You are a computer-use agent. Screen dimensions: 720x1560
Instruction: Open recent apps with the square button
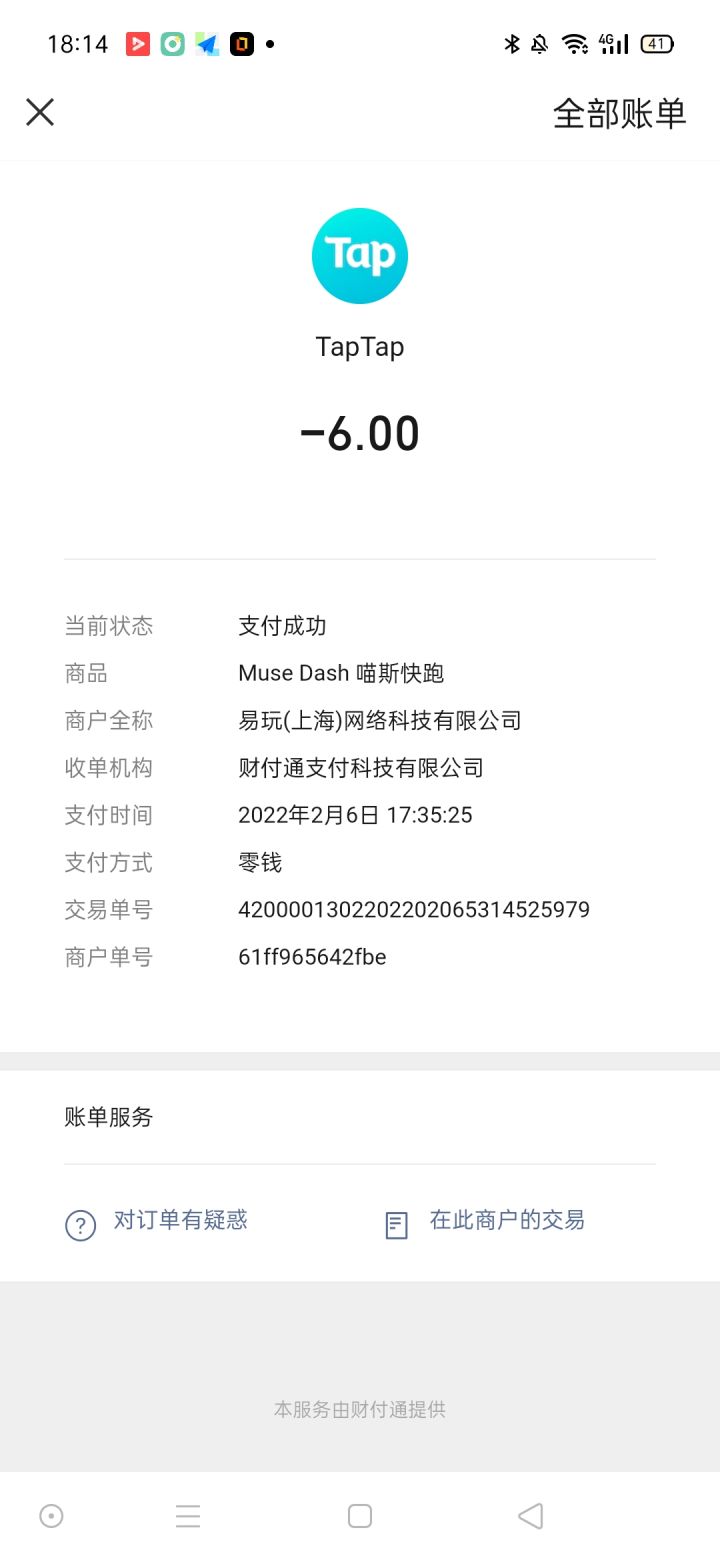[360, 1516]
